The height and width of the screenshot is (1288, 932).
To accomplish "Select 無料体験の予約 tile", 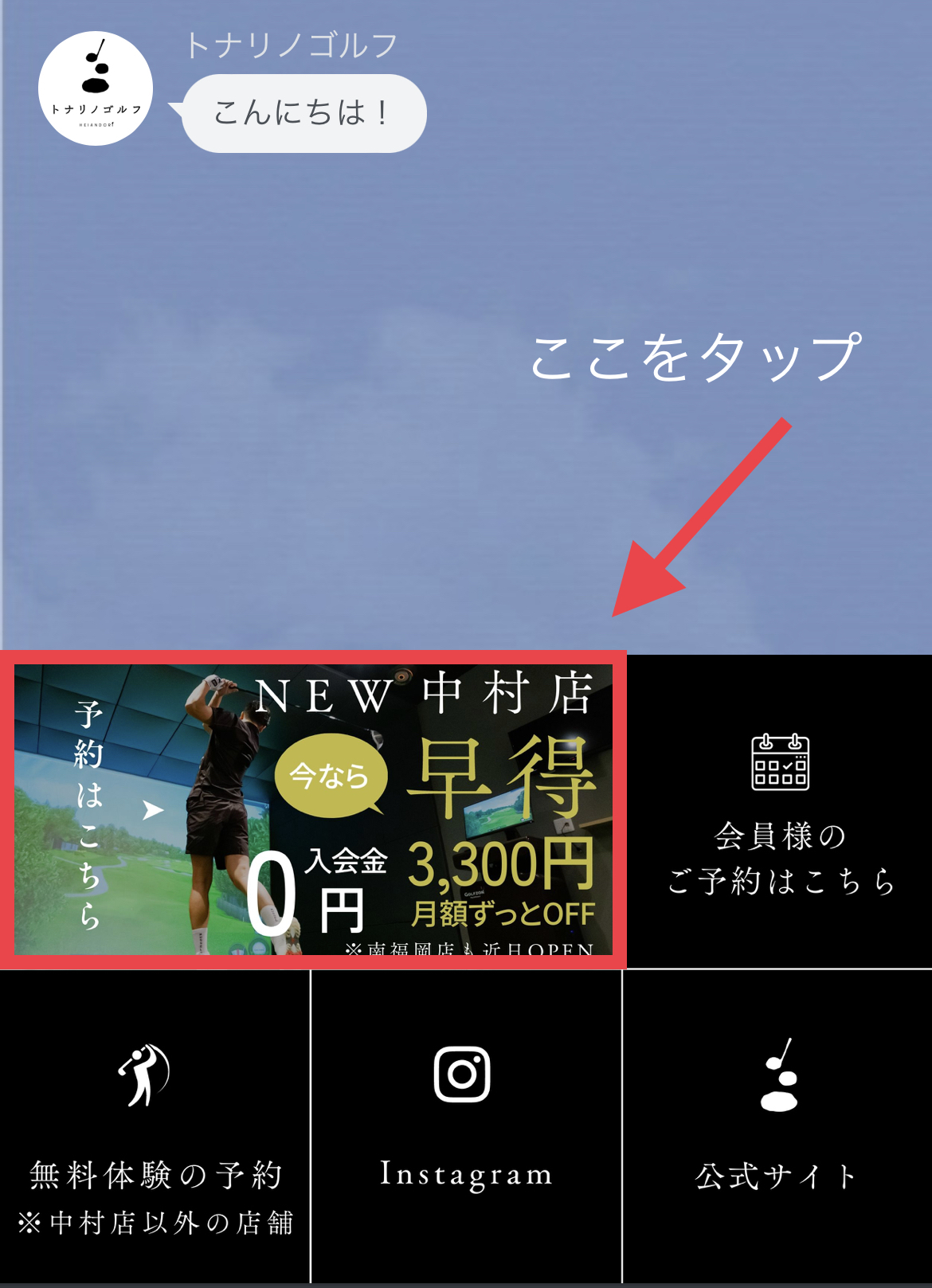I will 155,1126.
